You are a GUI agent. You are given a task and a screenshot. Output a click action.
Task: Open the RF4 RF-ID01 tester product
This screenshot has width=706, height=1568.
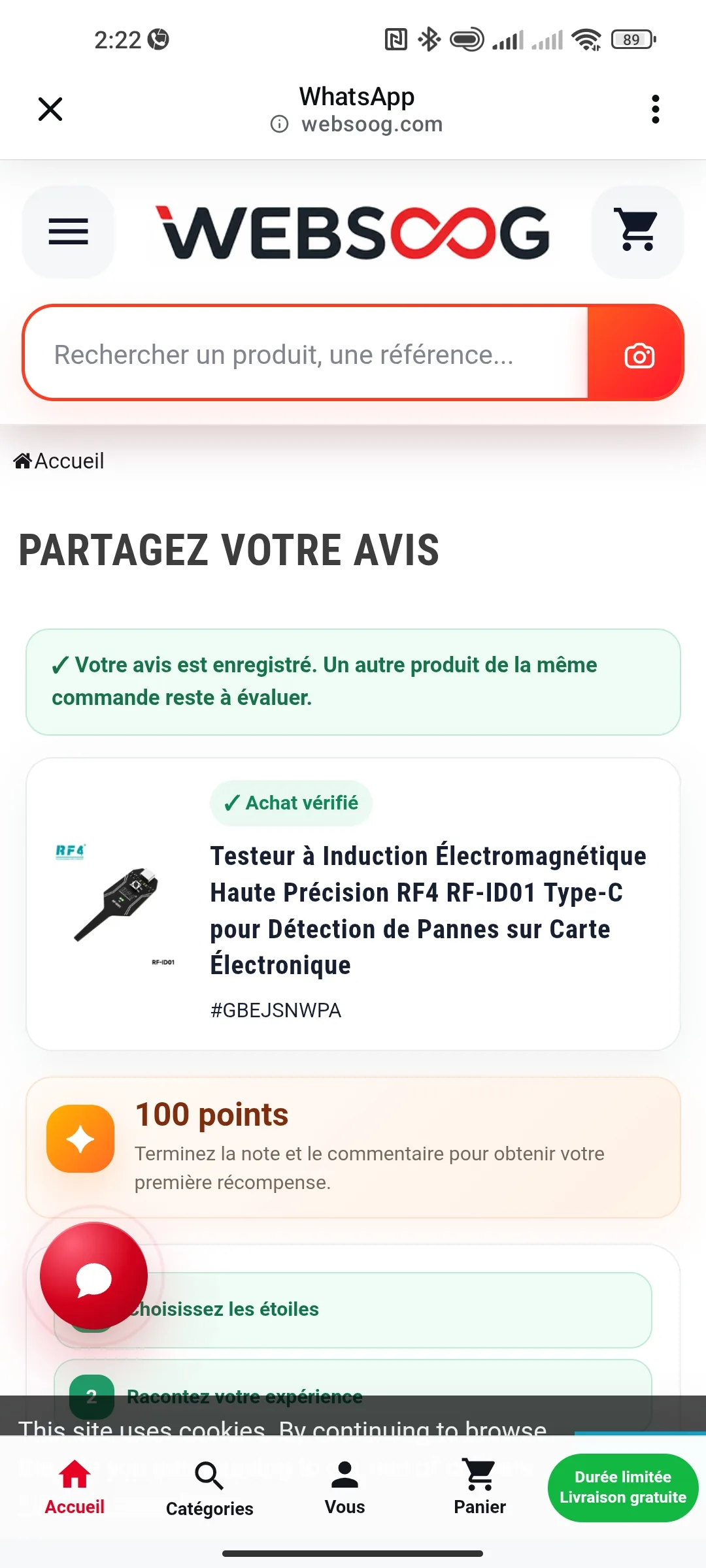pyautogui.click(x=428, y=909)
